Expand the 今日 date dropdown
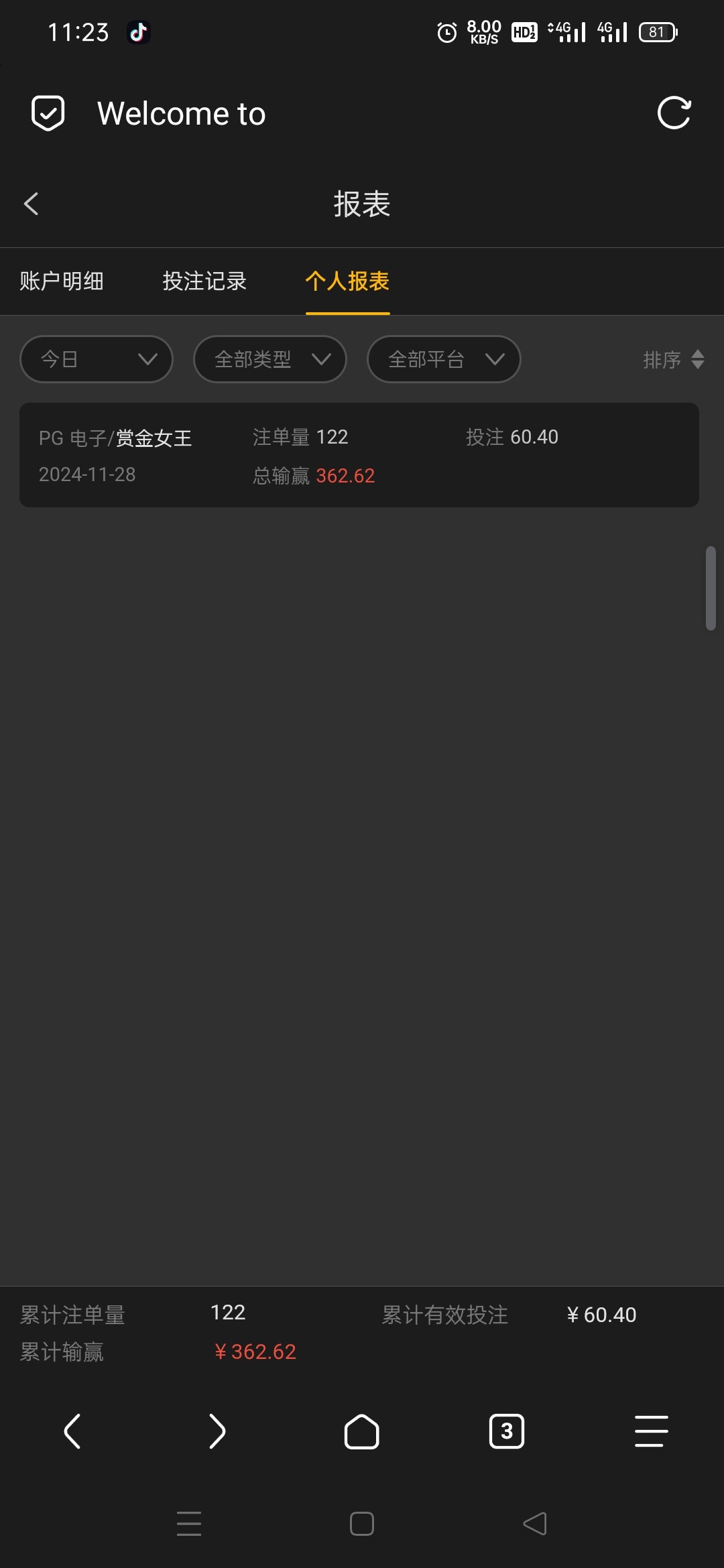Viewport: 724px width, 1568px height. [97, 359]
